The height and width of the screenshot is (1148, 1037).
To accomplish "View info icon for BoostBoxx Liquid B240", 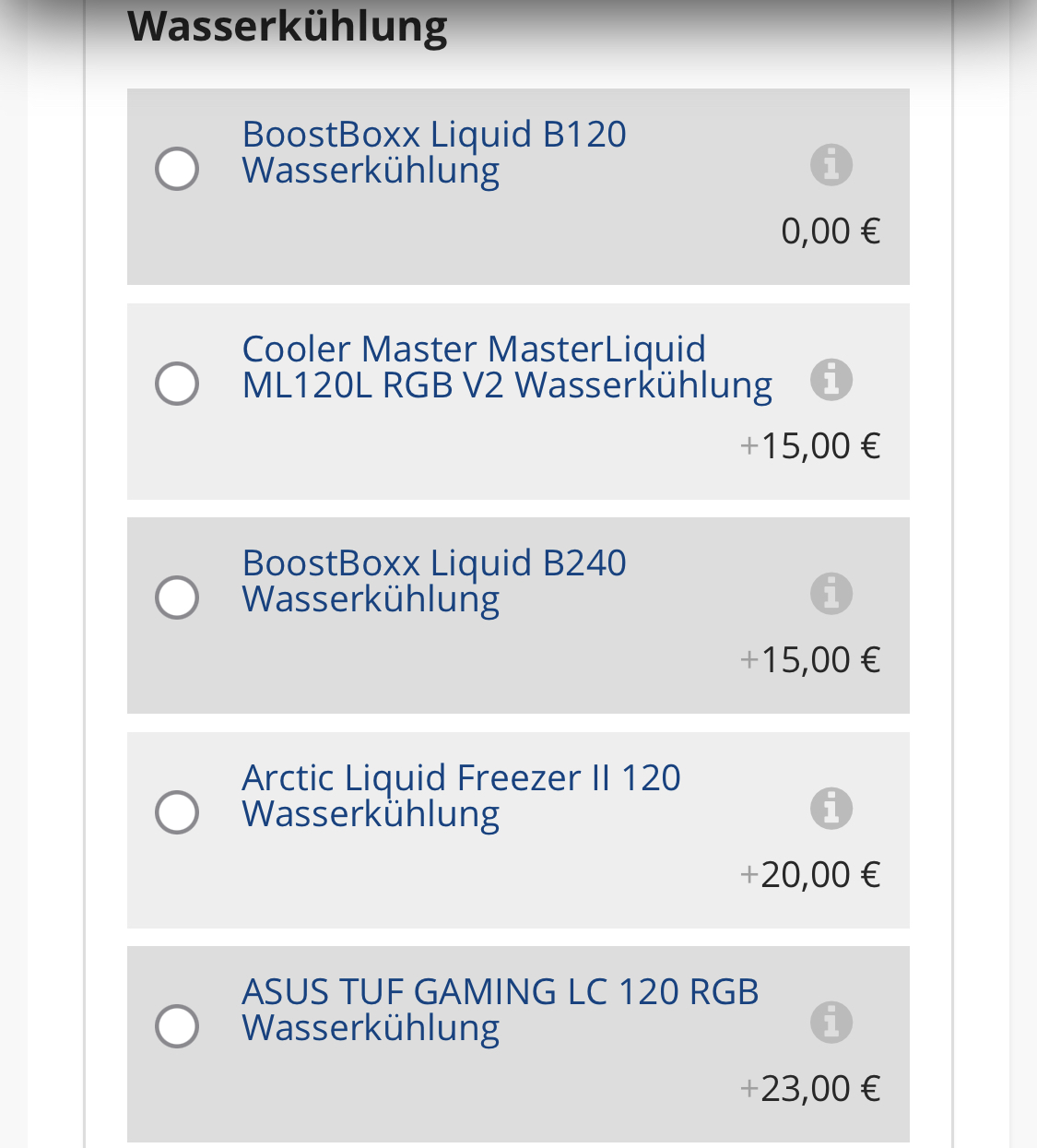I will [x=831, y=594].
